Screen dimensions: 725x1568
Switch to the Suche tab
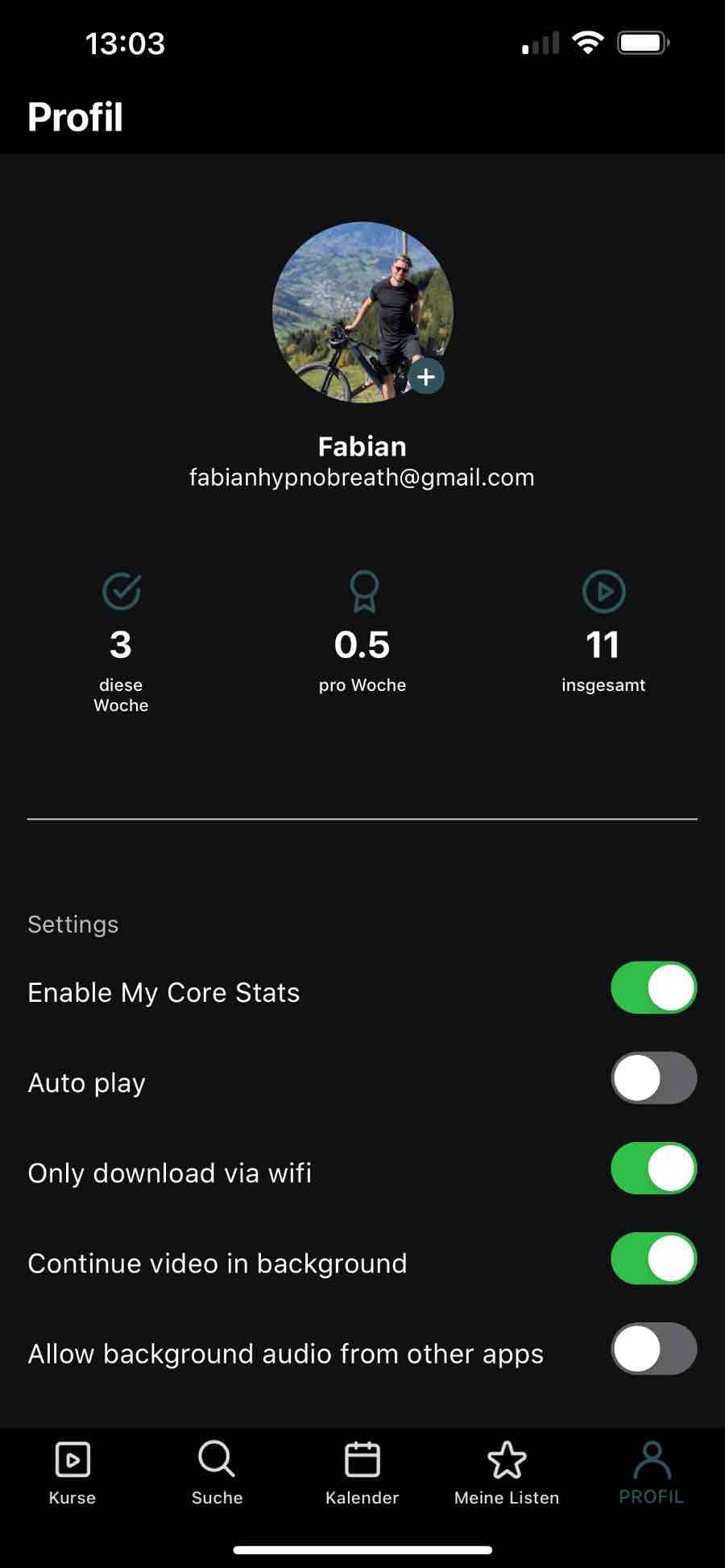click(x=217, y=1473)
